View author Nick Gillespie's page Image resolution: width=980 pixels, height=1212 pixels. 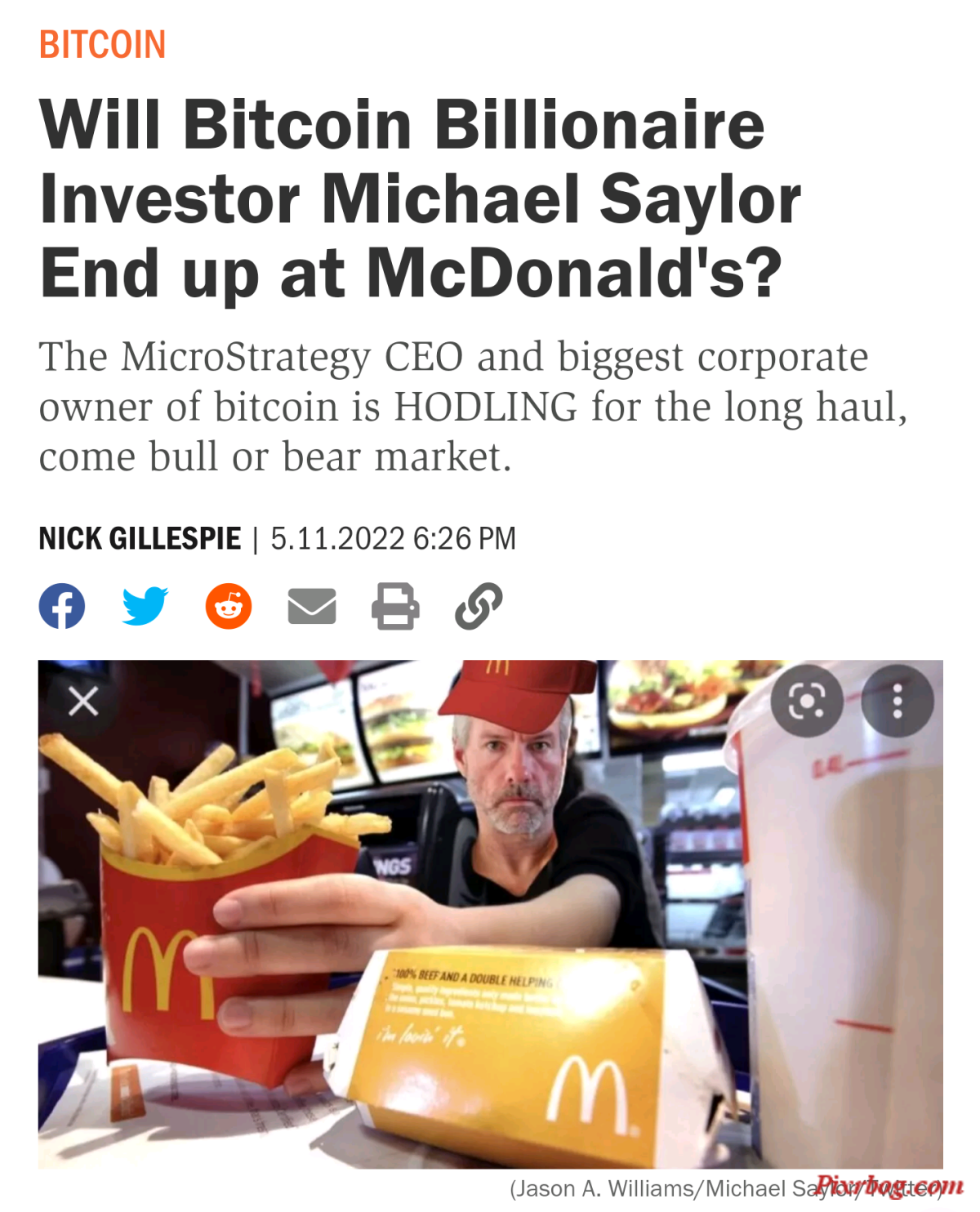coord(140,539)
